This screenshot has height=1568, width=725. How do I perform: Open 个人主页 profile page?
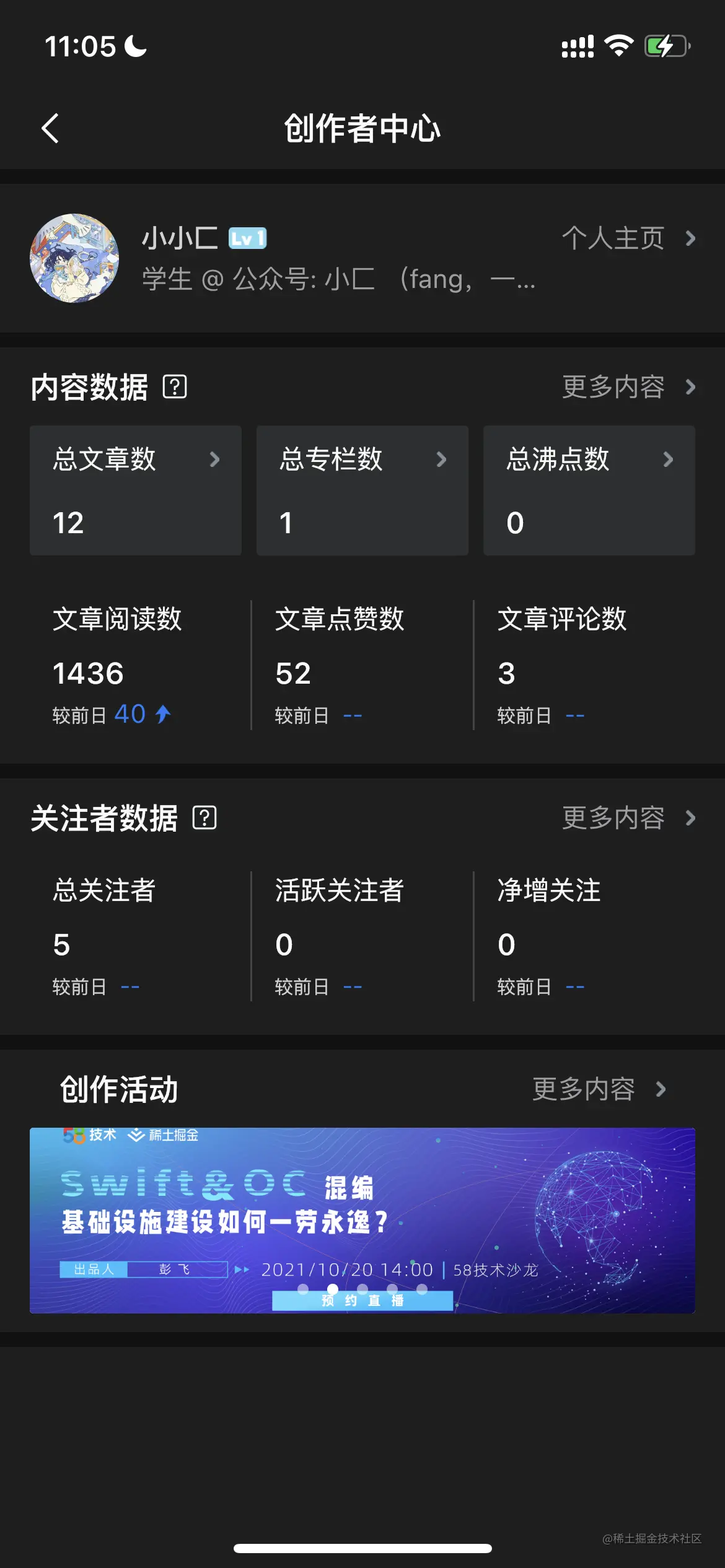[627, 238]
